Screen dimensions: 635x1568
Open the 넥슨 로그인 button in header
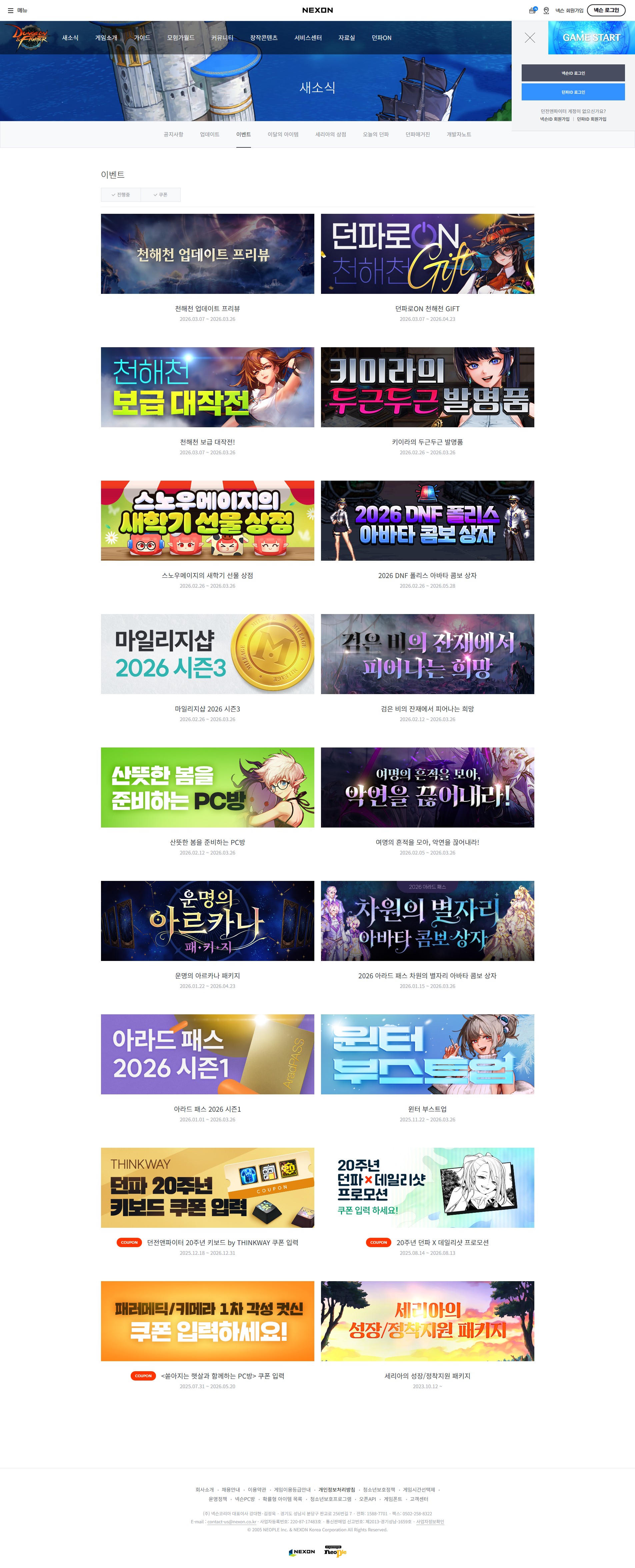606,10
